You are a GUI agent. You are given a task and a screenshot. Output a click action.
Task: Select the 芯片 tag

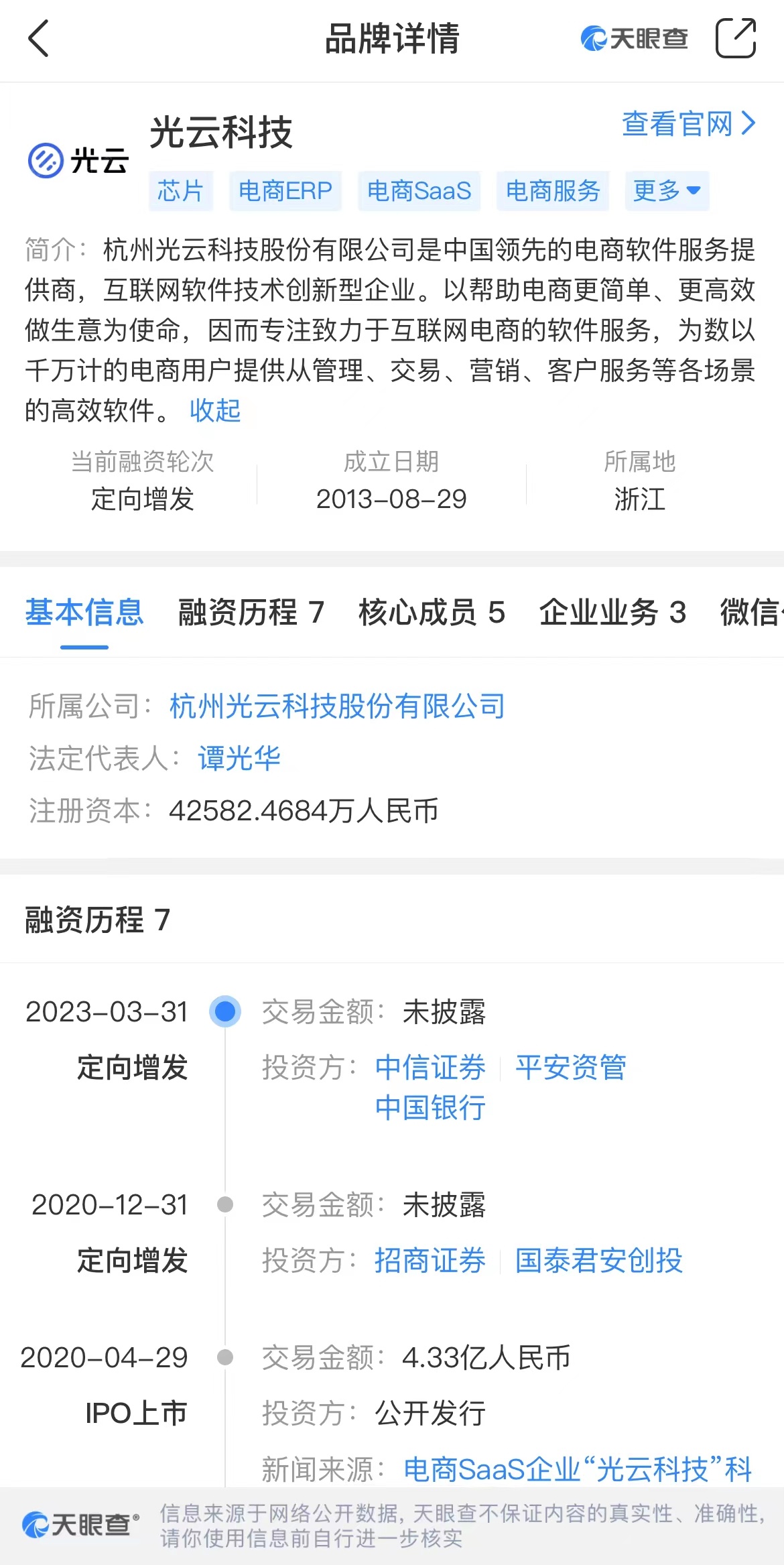[x=180, y=191]
